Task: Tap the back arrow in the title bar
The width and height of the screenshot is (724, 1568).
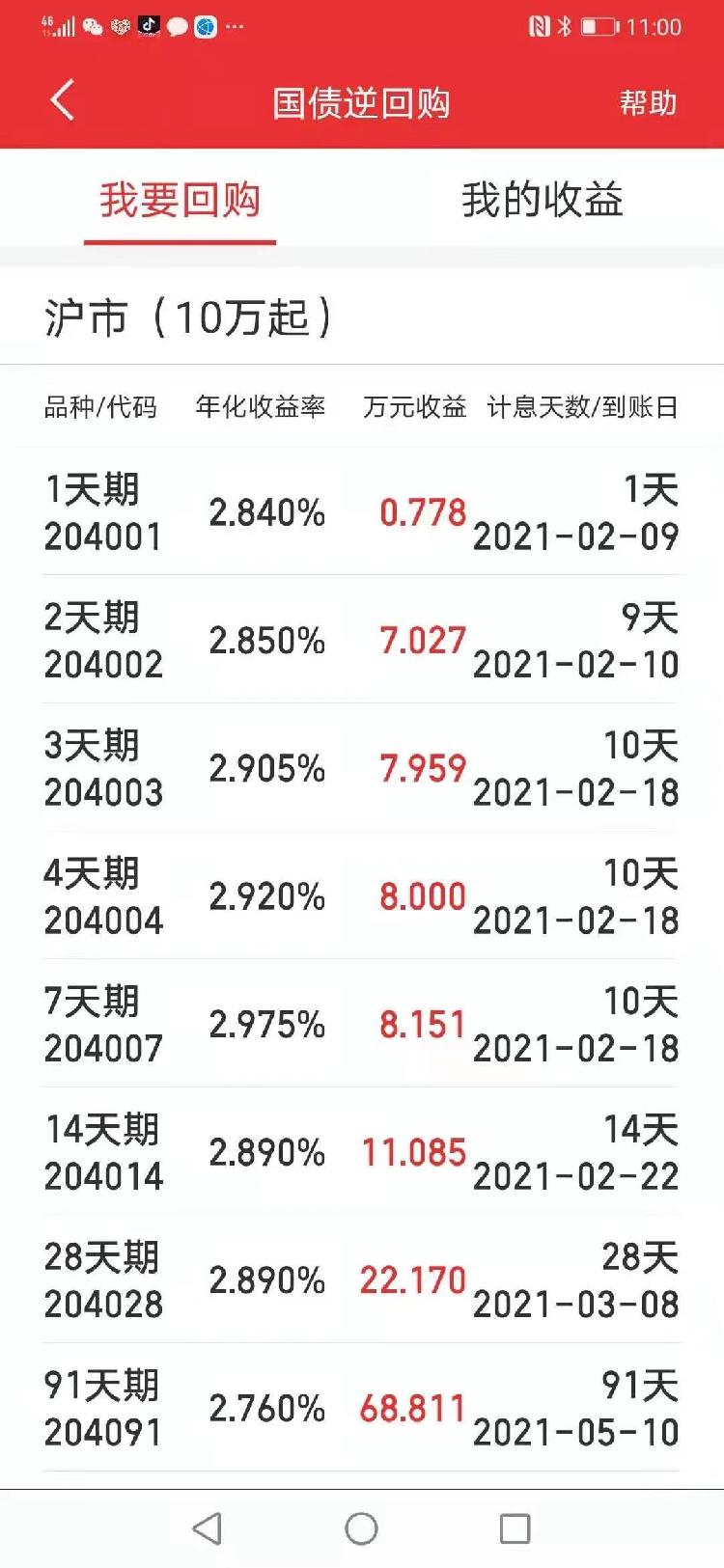Action: (62, 99)
